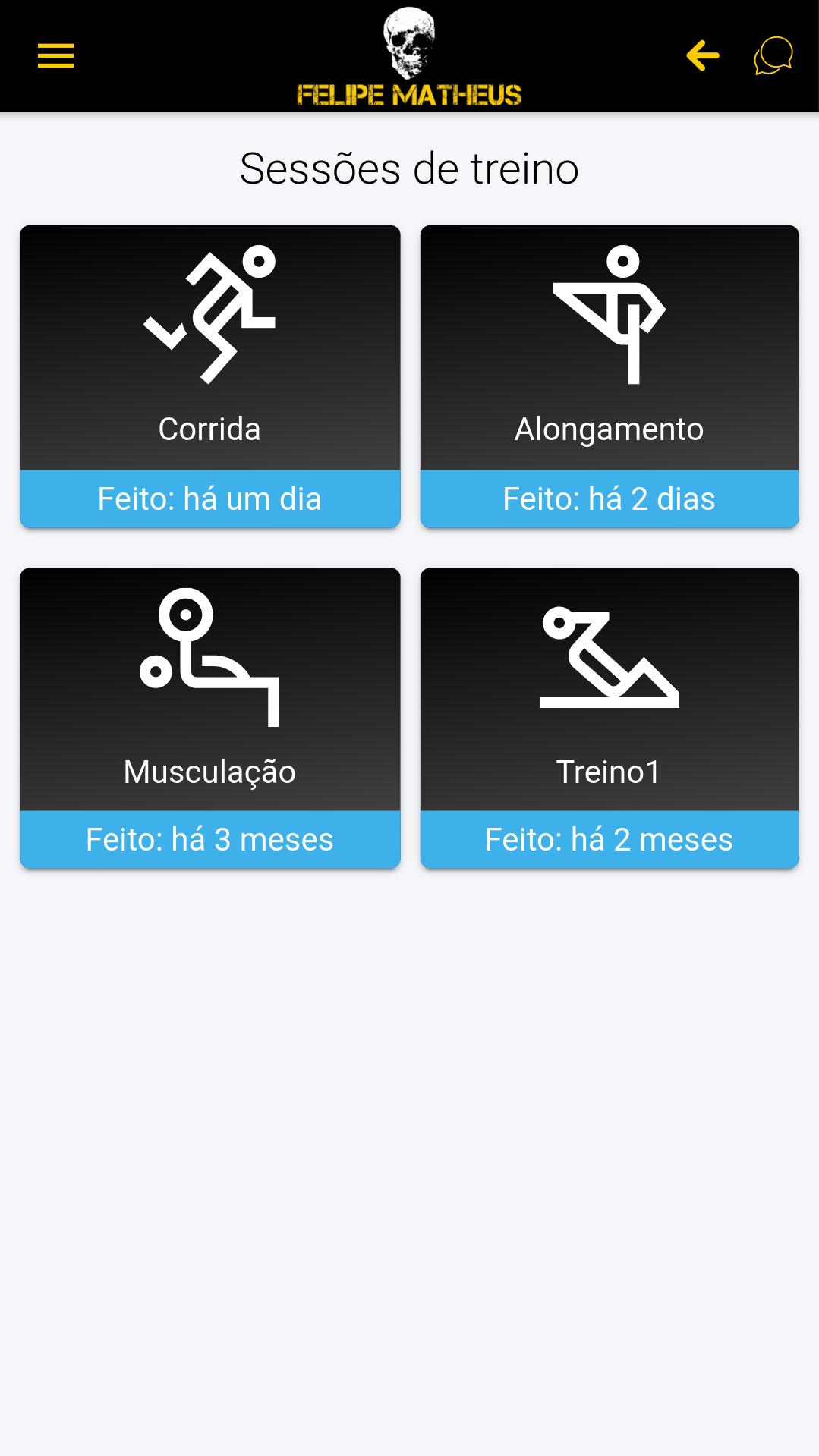
Task: Open the chat bubbles icon
Action: 773,56
